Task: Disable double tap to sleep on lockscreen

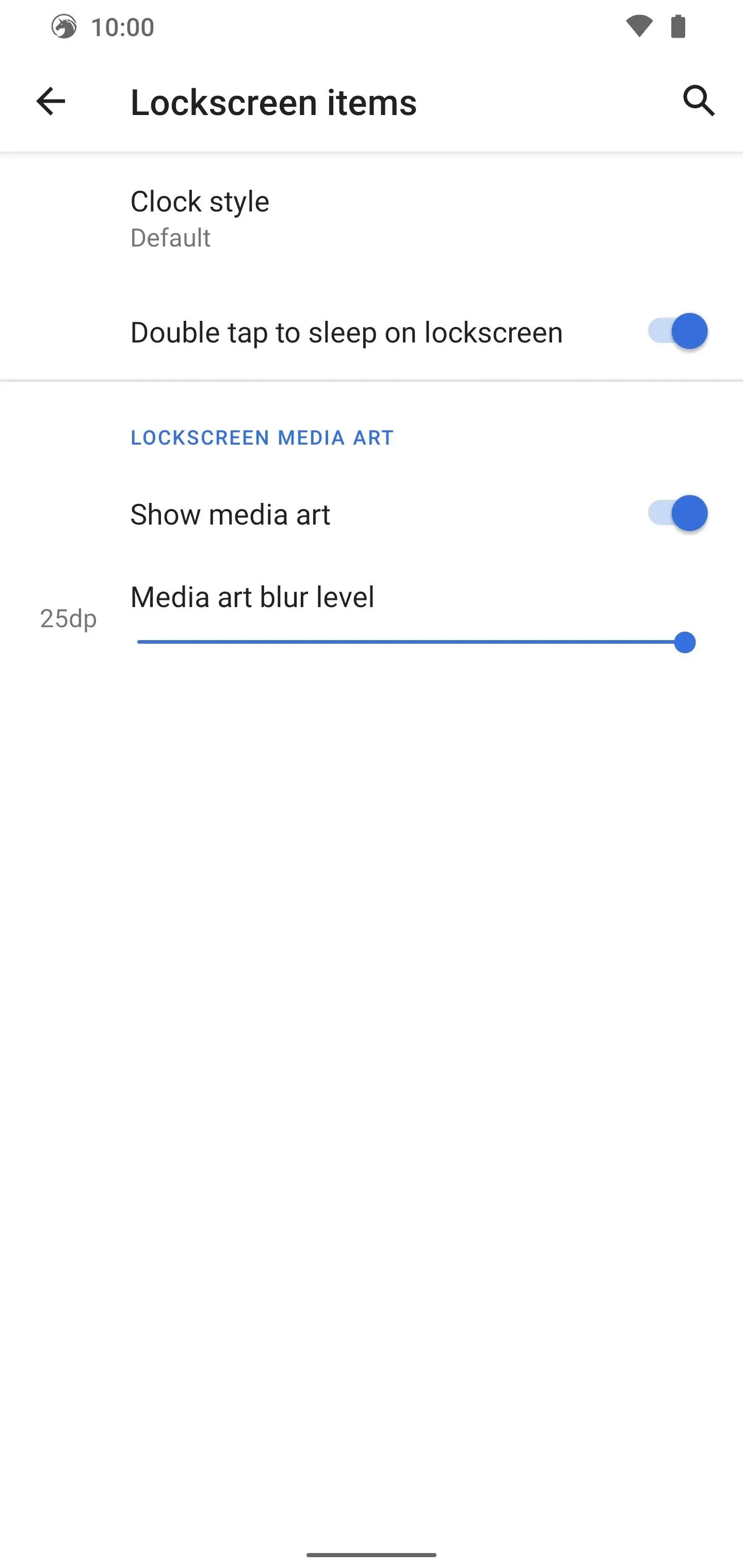Action: click(677, 332)
